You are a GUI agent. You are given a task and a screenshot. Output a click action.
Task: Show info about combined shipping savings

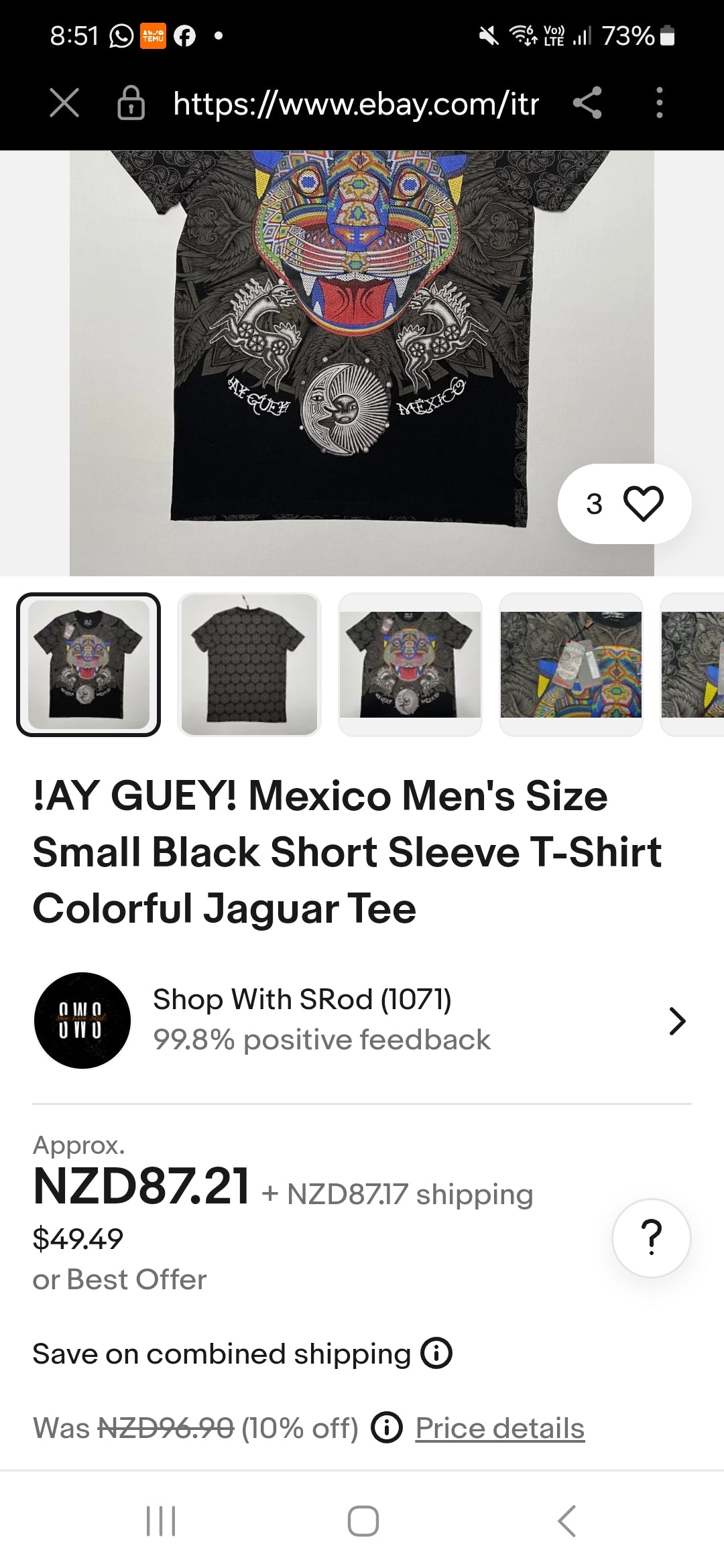coord(437,1353)
